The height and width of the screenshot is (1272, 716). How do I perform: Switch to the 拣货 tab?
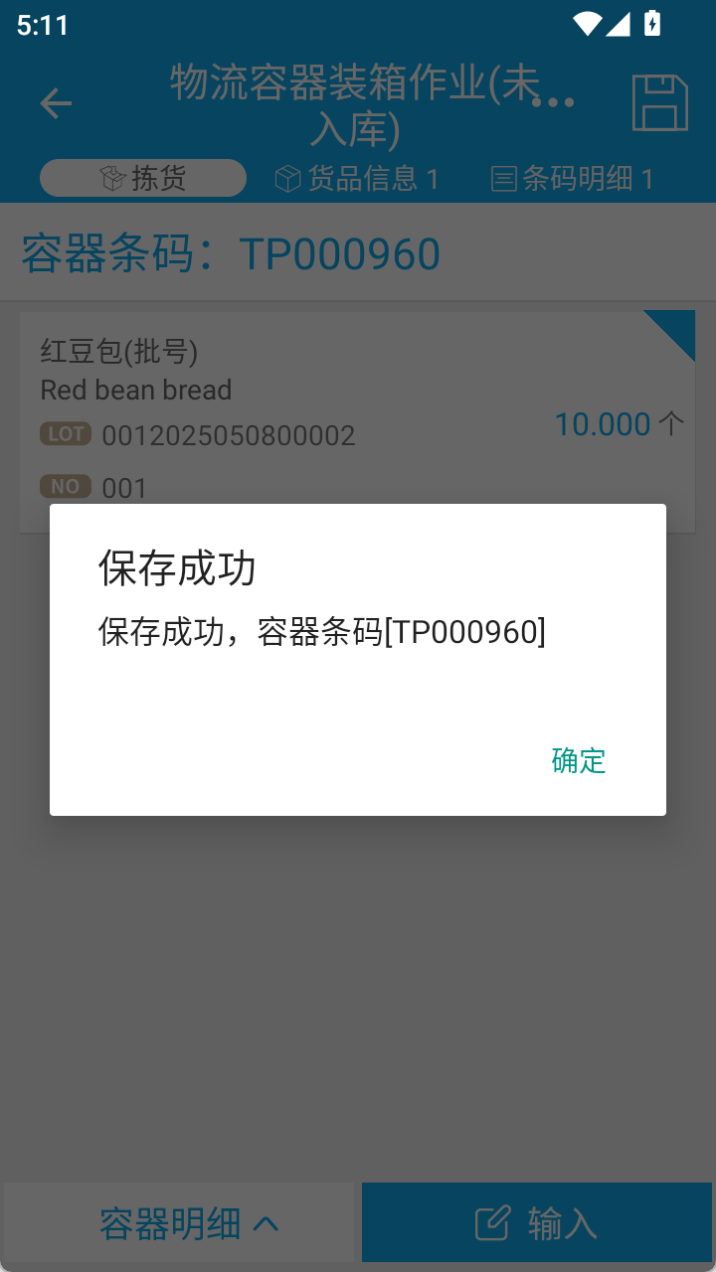click(x=143, y=178)
